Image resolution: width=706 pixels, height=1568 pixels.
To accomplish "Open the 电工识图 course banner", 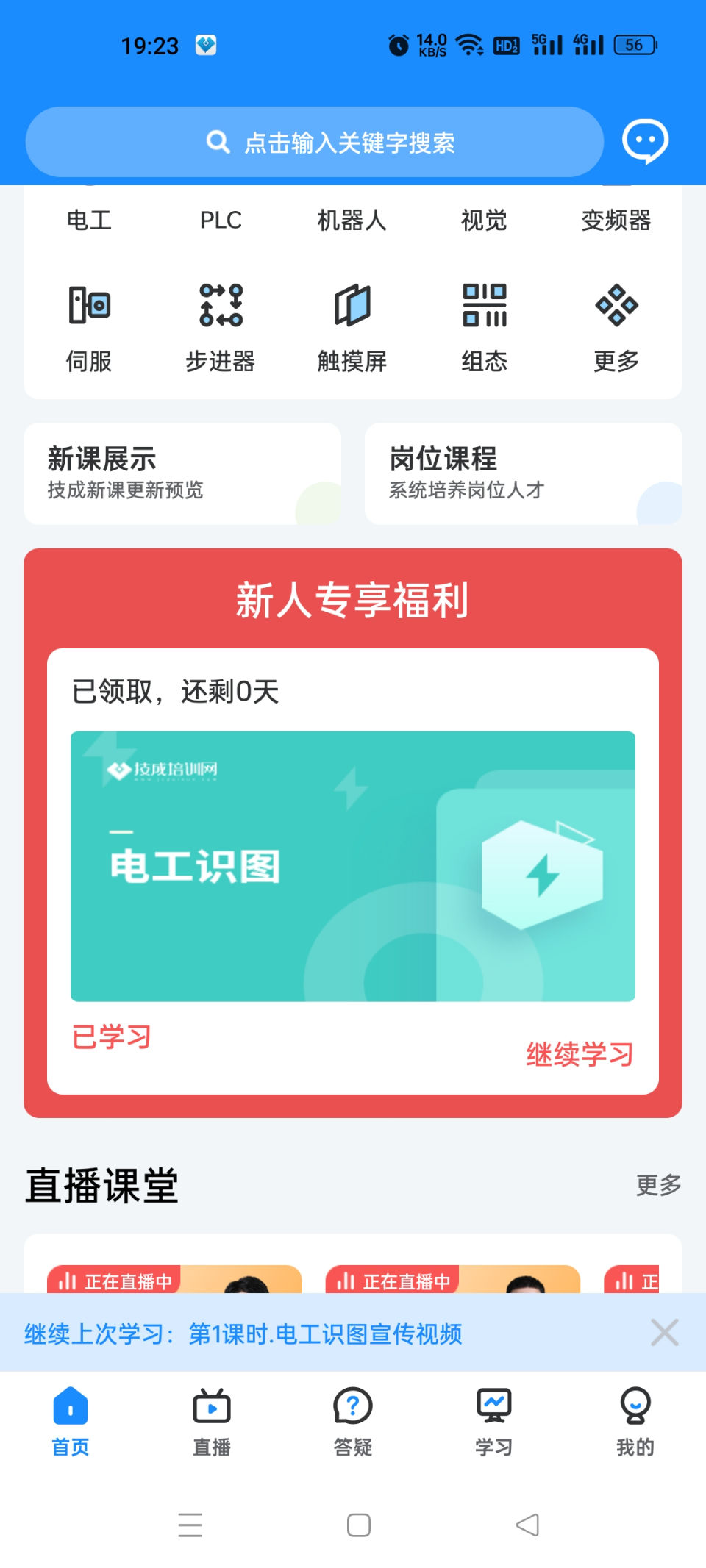I will [353, 866].
